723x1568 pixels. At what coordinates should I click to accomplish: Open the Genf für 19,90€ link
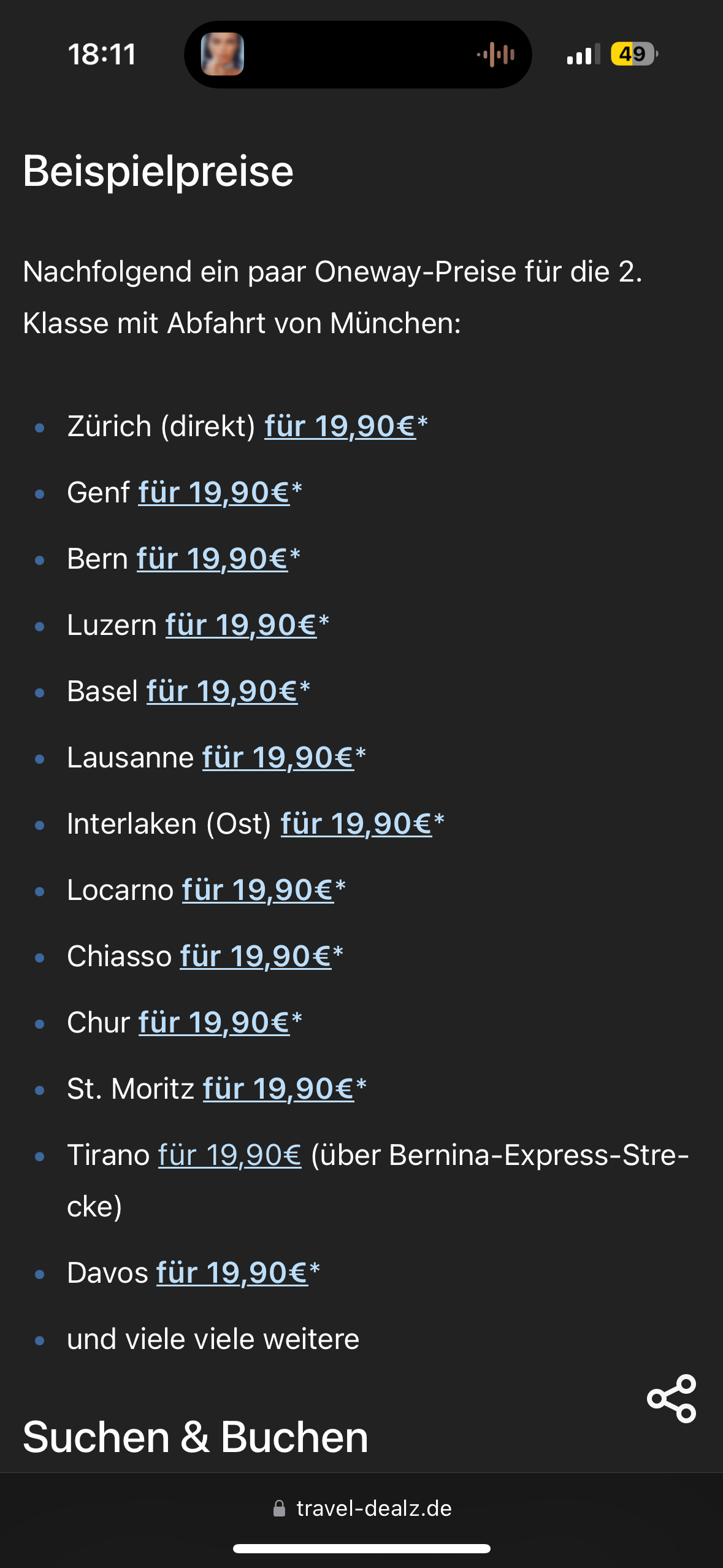coord(214,492)
